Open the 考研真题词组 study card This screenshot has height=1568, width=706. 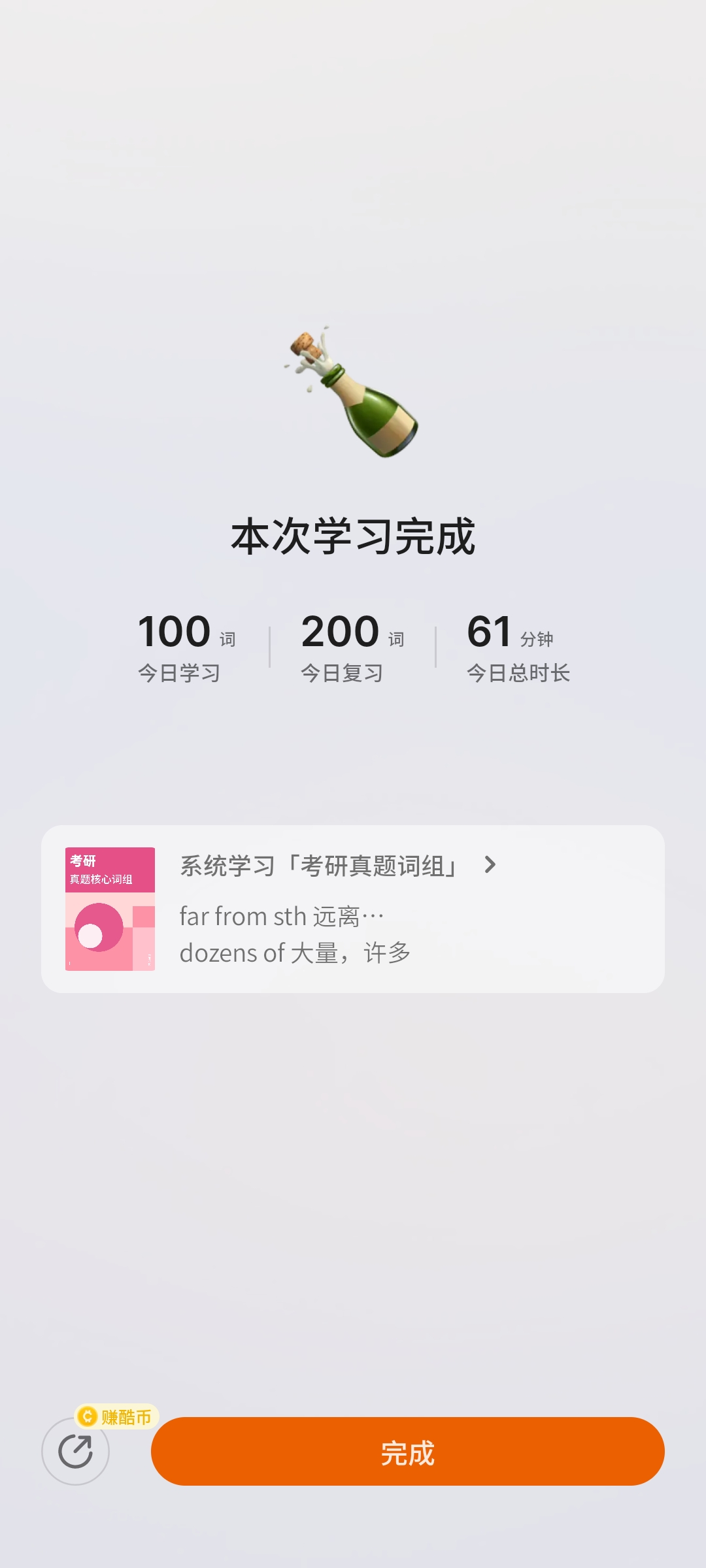[x=352, y=909]
